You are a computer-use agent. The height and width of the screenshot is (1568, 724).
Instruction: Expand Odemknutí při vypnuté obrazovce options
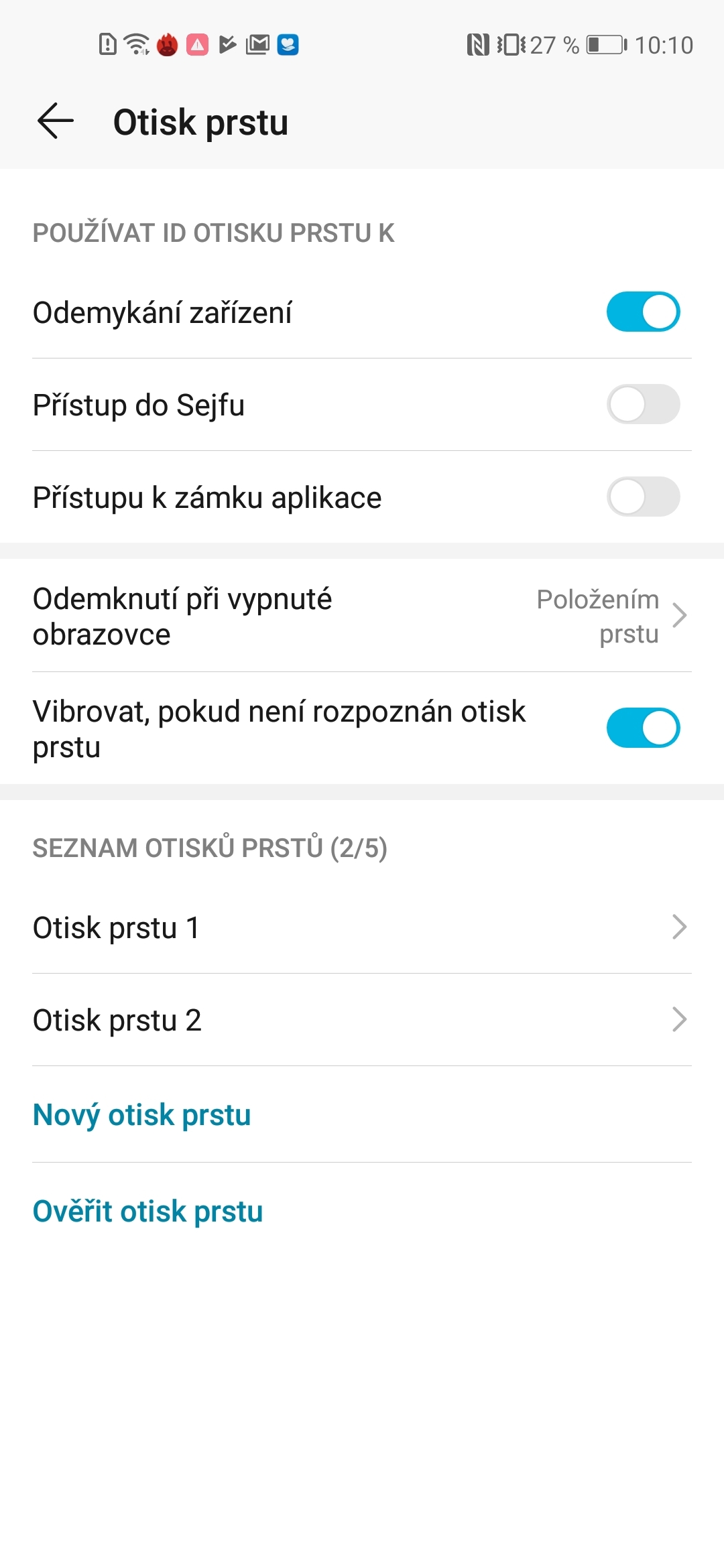[x=681, y=618]
